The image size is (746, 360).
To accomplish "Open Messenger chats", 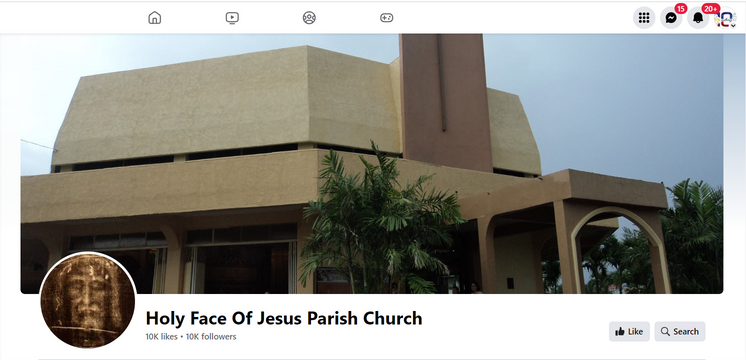I will point(671,18).
